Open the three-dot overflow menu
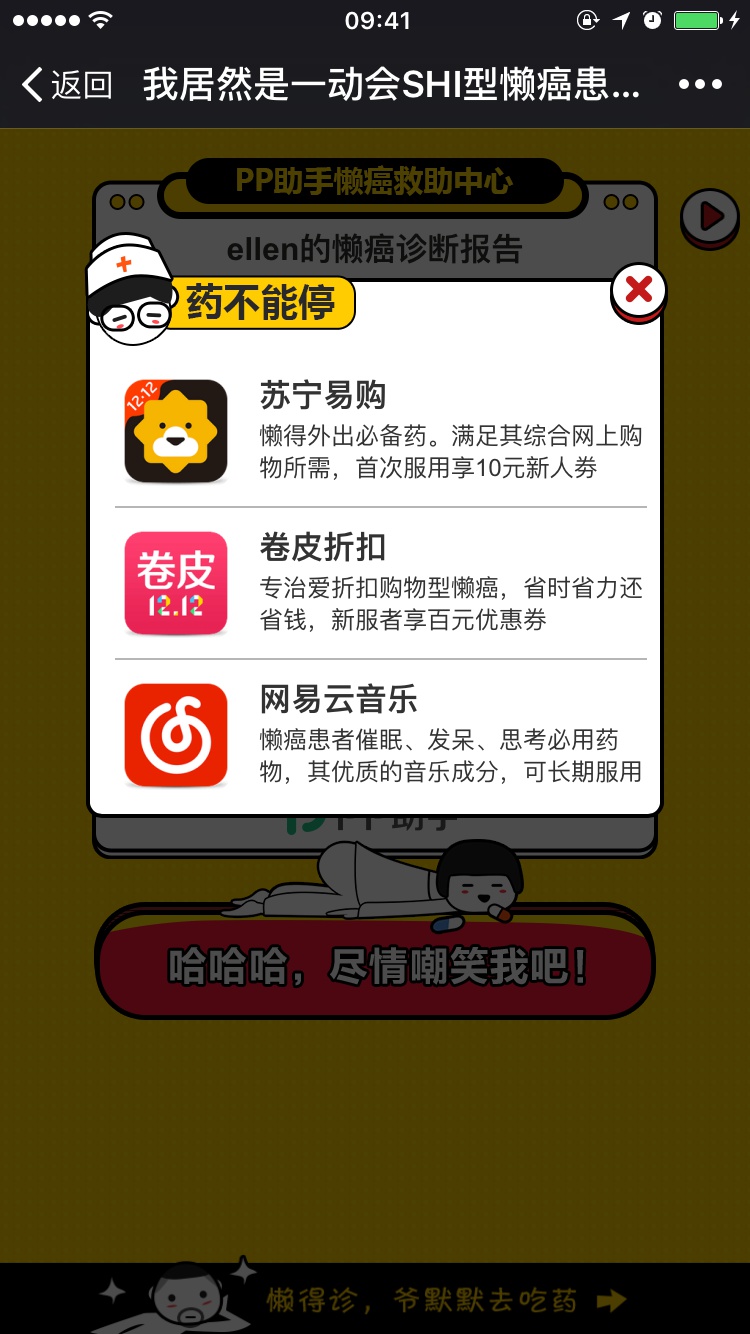750x1334 pixels. 699,85
